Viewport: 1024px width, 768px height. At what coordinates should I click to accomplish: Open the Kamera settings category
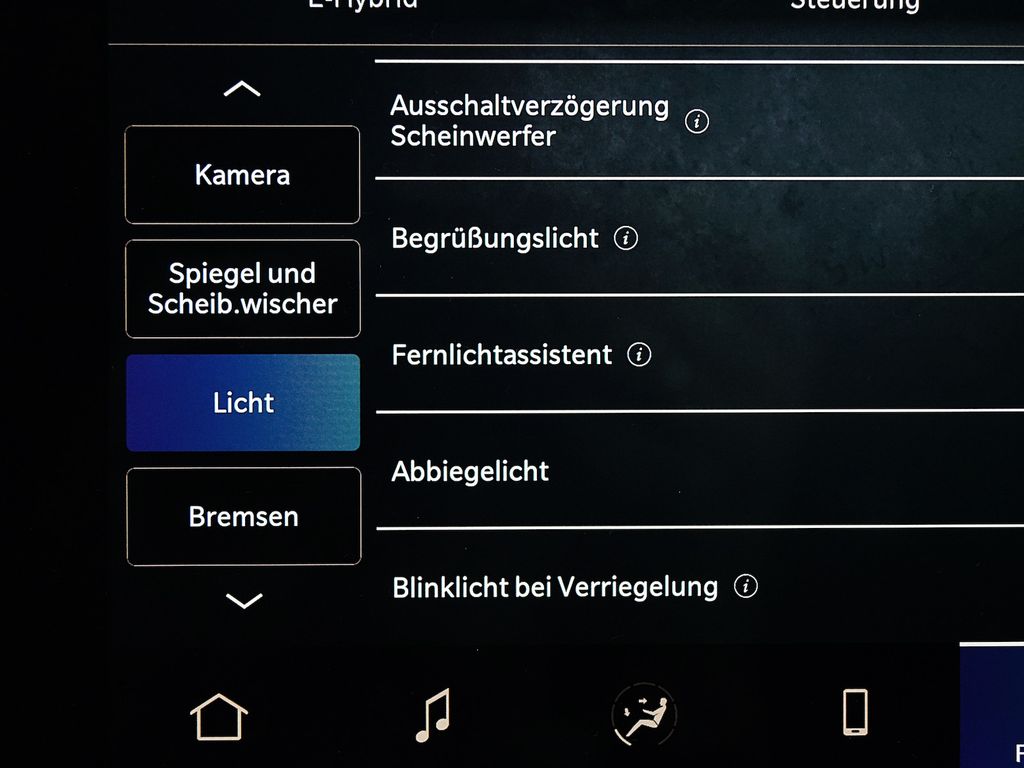click(242, 175)
